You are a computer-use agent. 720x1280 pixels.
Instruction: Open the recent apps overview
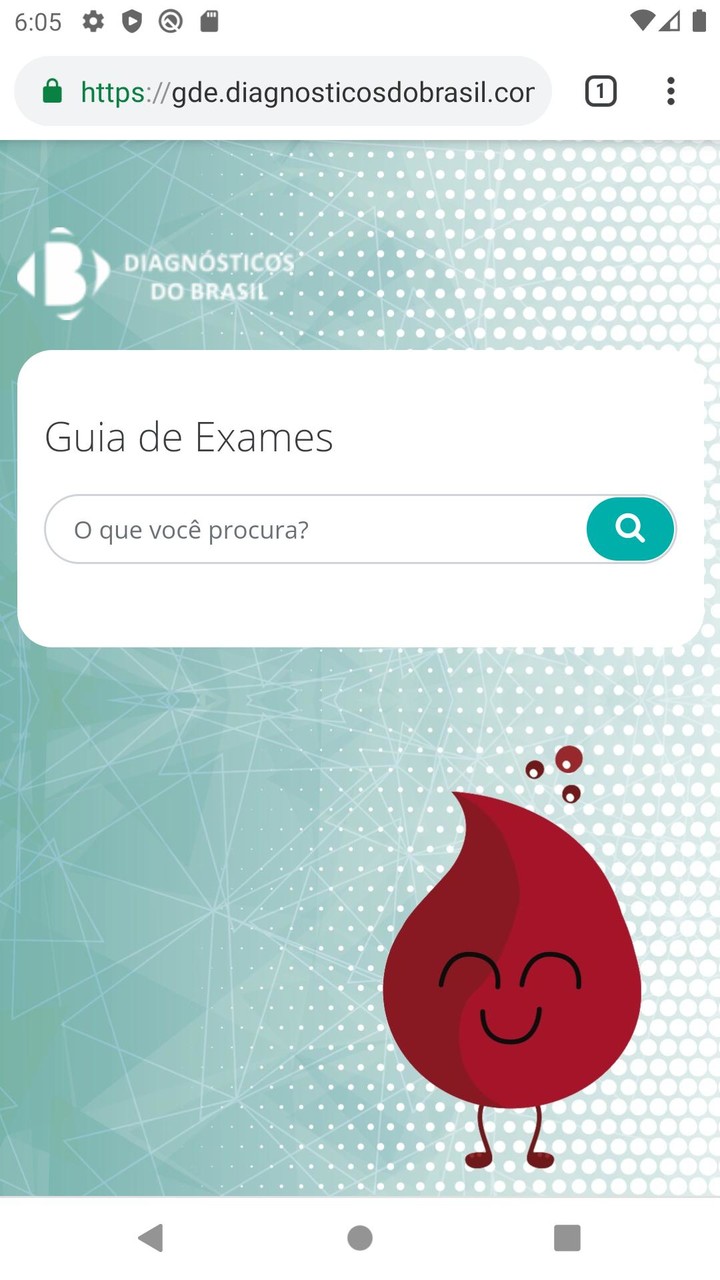pos(567,1238)
